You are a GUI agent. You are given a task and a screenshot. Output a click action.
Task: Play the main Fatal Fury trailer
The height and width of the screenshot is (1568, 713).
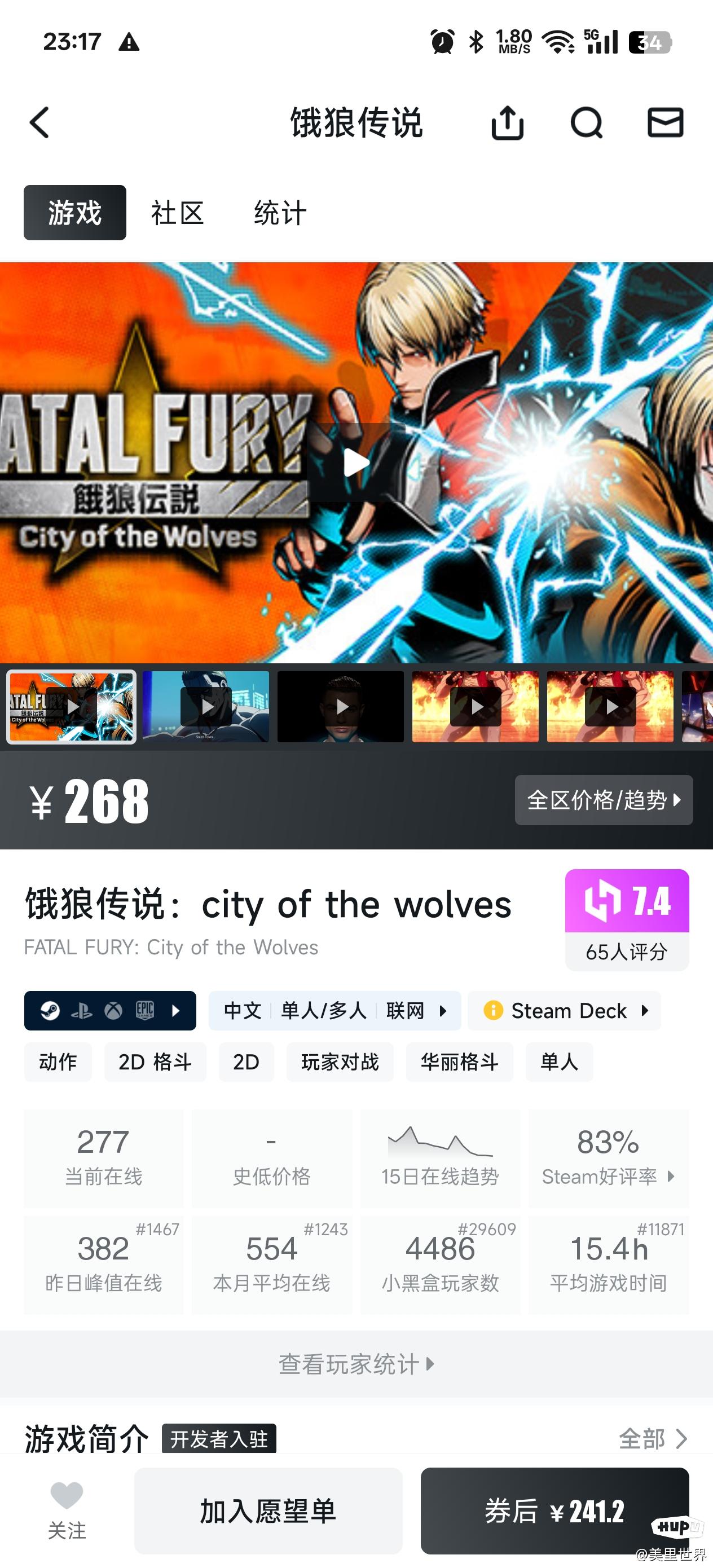[356, 463]
